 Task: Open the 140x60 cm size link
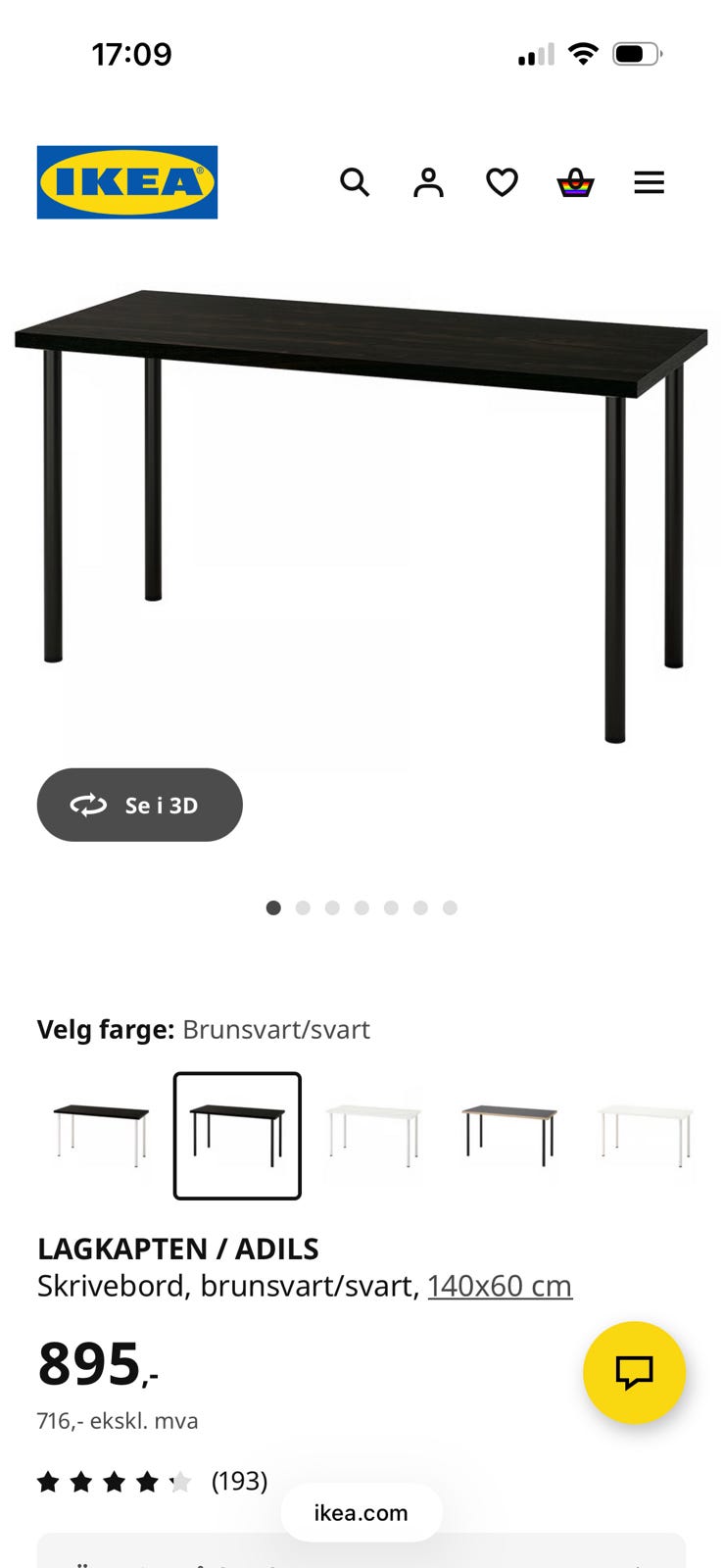[x=500, y=1285]
